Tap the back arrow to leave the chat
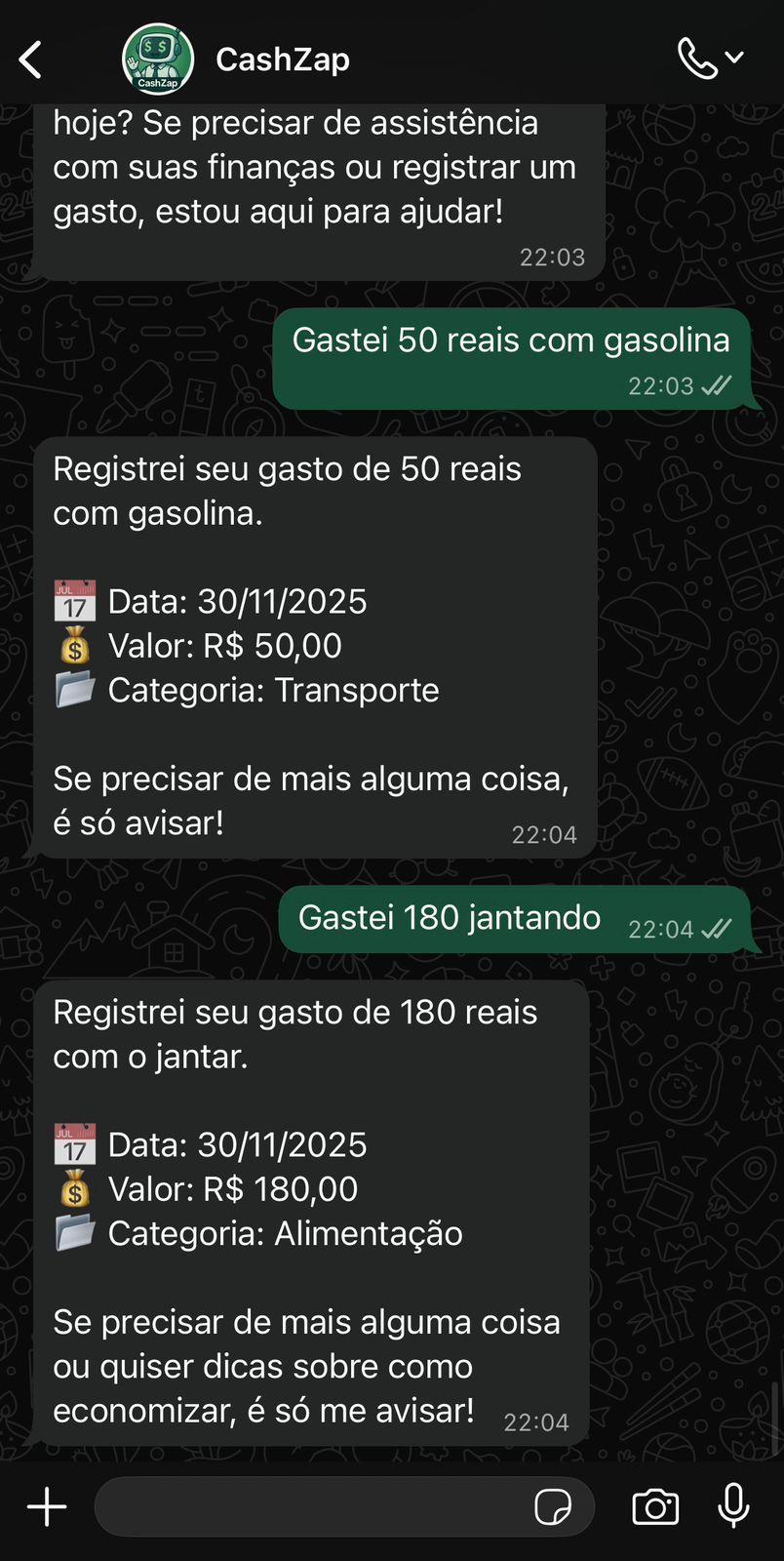Image resolution: width=784 pixels, height=1561 pixels. point(29,59)
